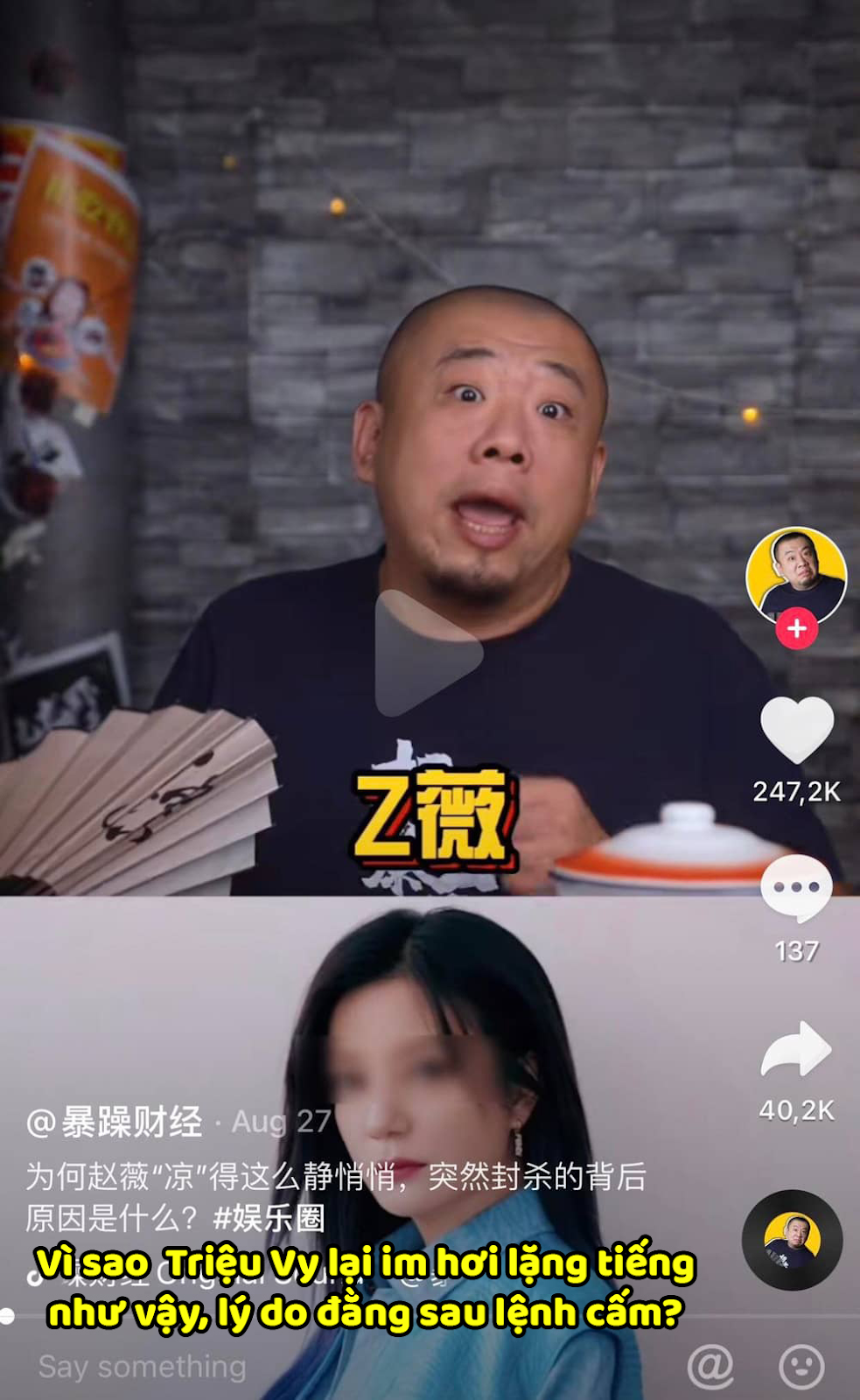Mention someone using the @ icon

click(x=710, y=1367)
